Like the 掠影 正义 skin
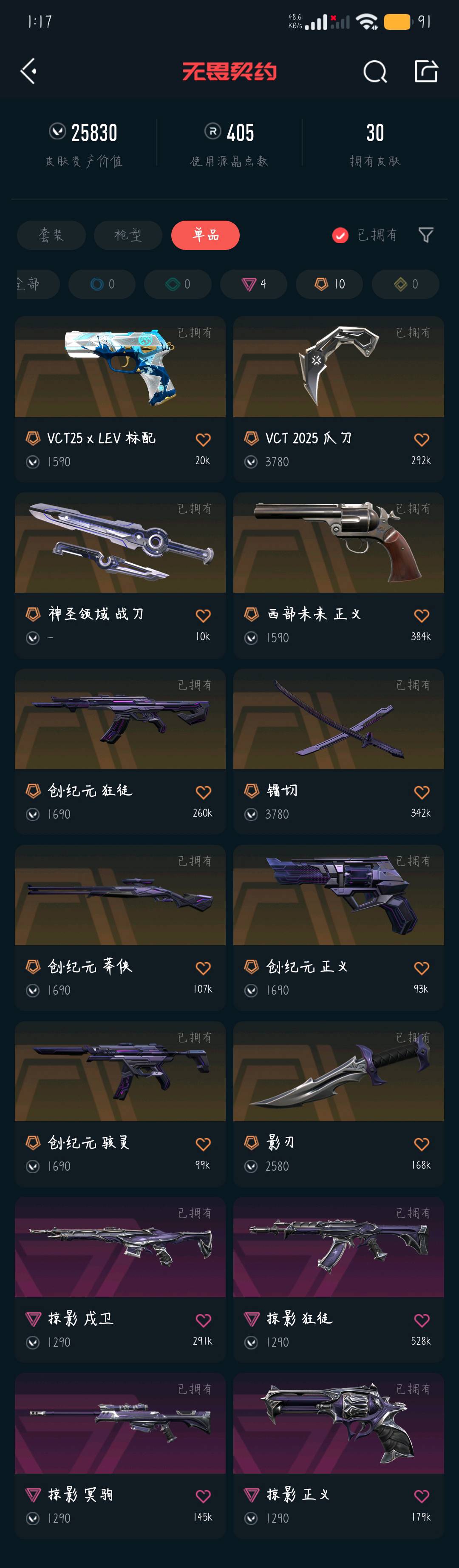The height and width of the screenshot is (1568, 459). point(421,1496)
